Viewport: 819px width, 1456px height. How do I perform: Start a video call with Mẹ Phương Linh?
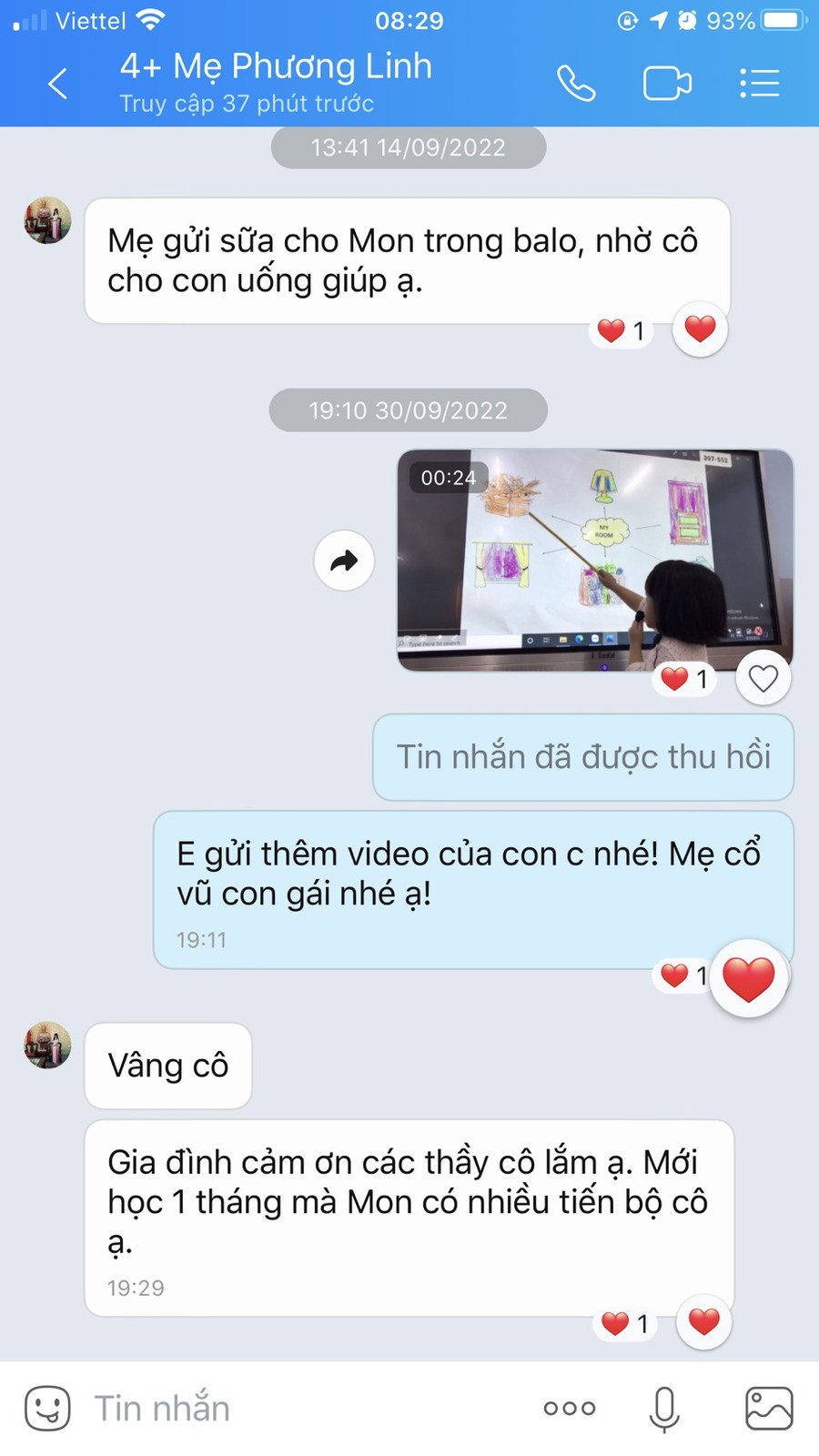[667, 84]
